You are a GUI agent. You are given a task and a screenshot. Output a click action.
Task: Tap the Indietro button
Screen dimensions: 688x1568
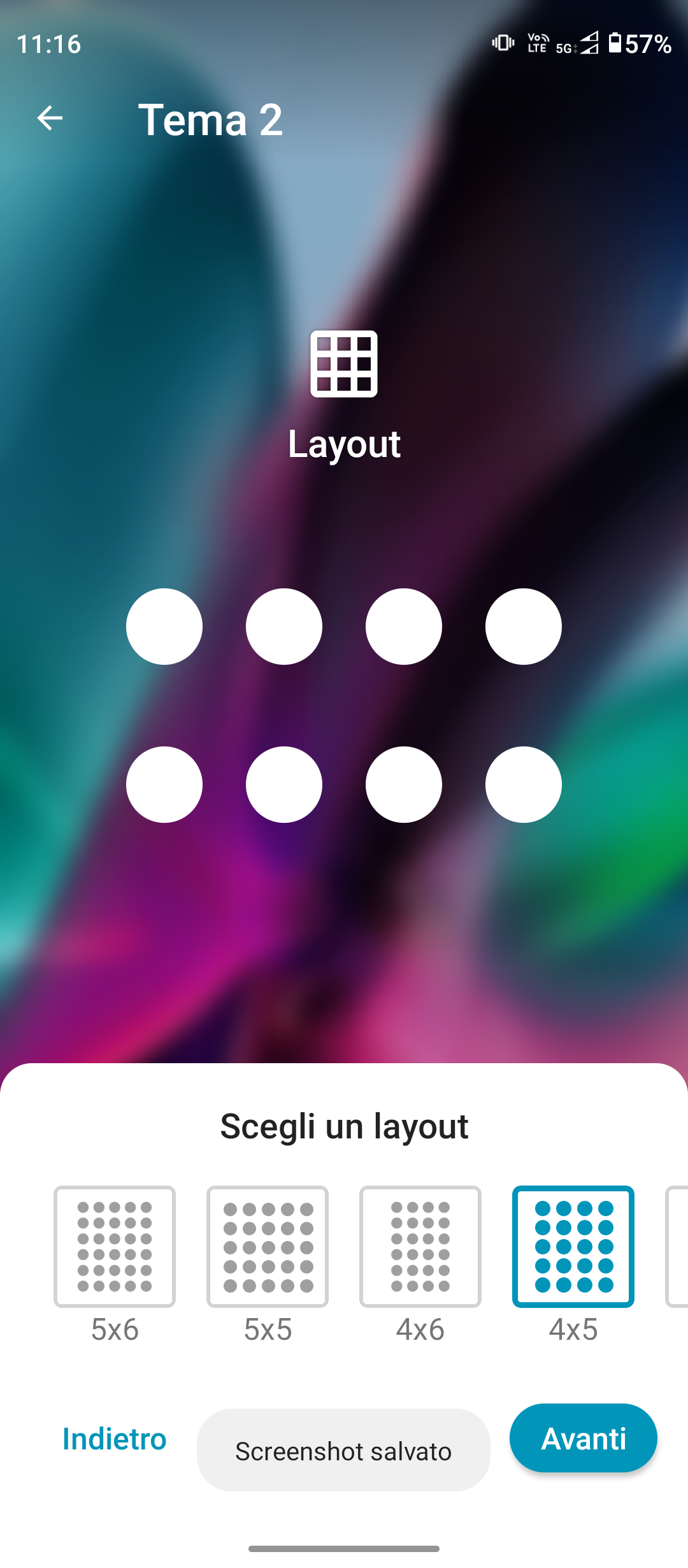(115, 1439)
